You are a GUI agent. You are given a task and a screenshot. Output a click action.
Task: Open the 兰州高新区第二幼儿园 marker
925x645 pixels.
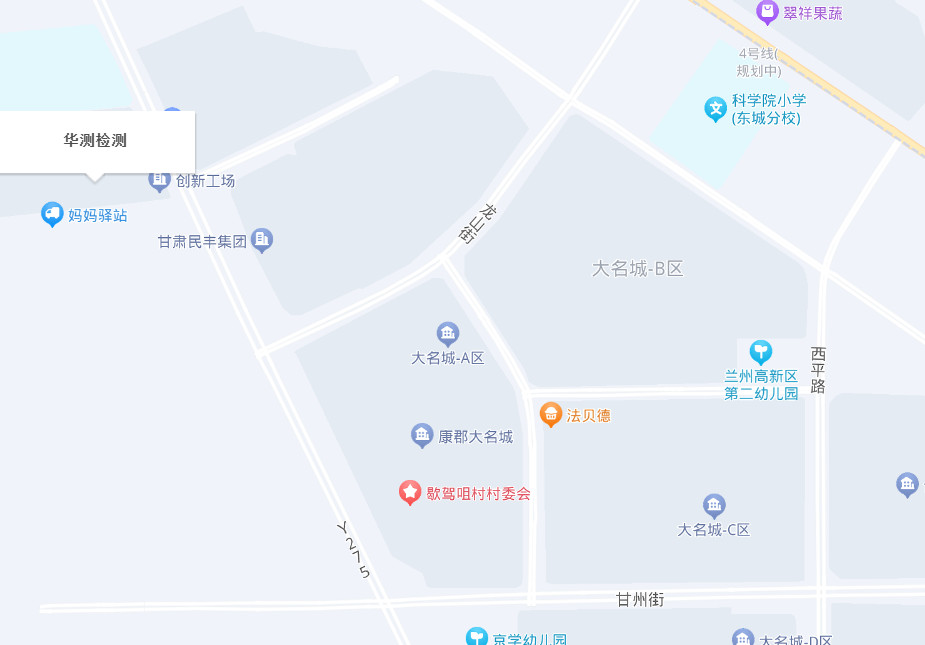pos(761,351)
